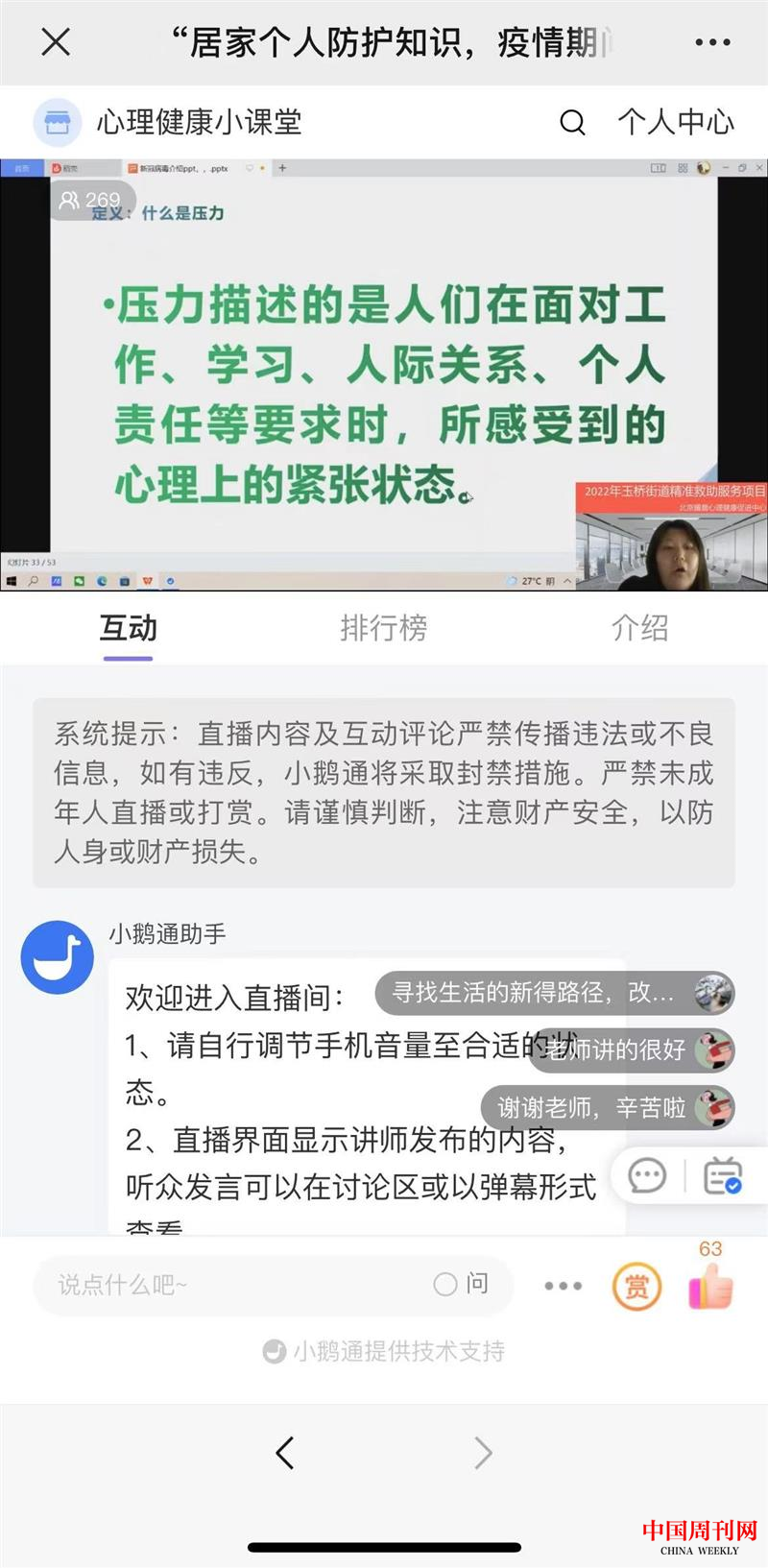Go to 个人中心
This screenshot has height=1568, width=768.
click(x=676, y=123)
